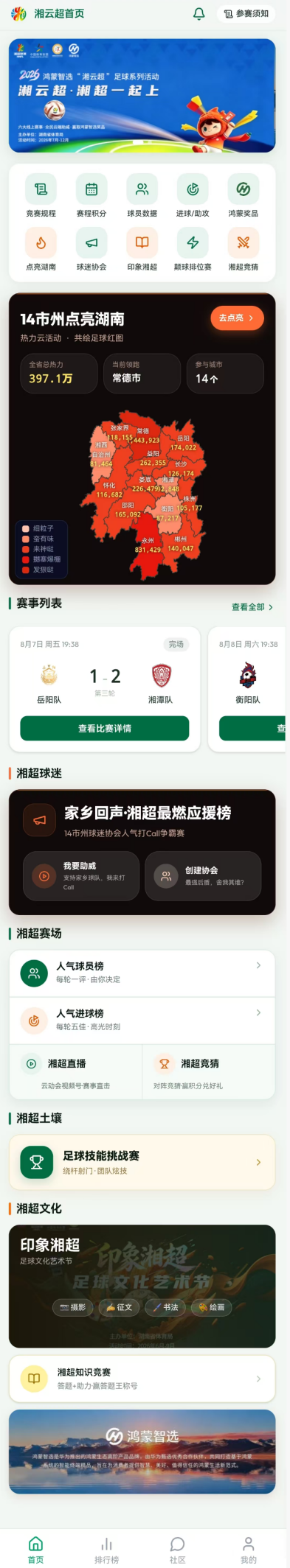290x1568 pixels.
Task: Tap 查看比赛详情 for 岳阳队 match
Action: [x=105, y=728]
